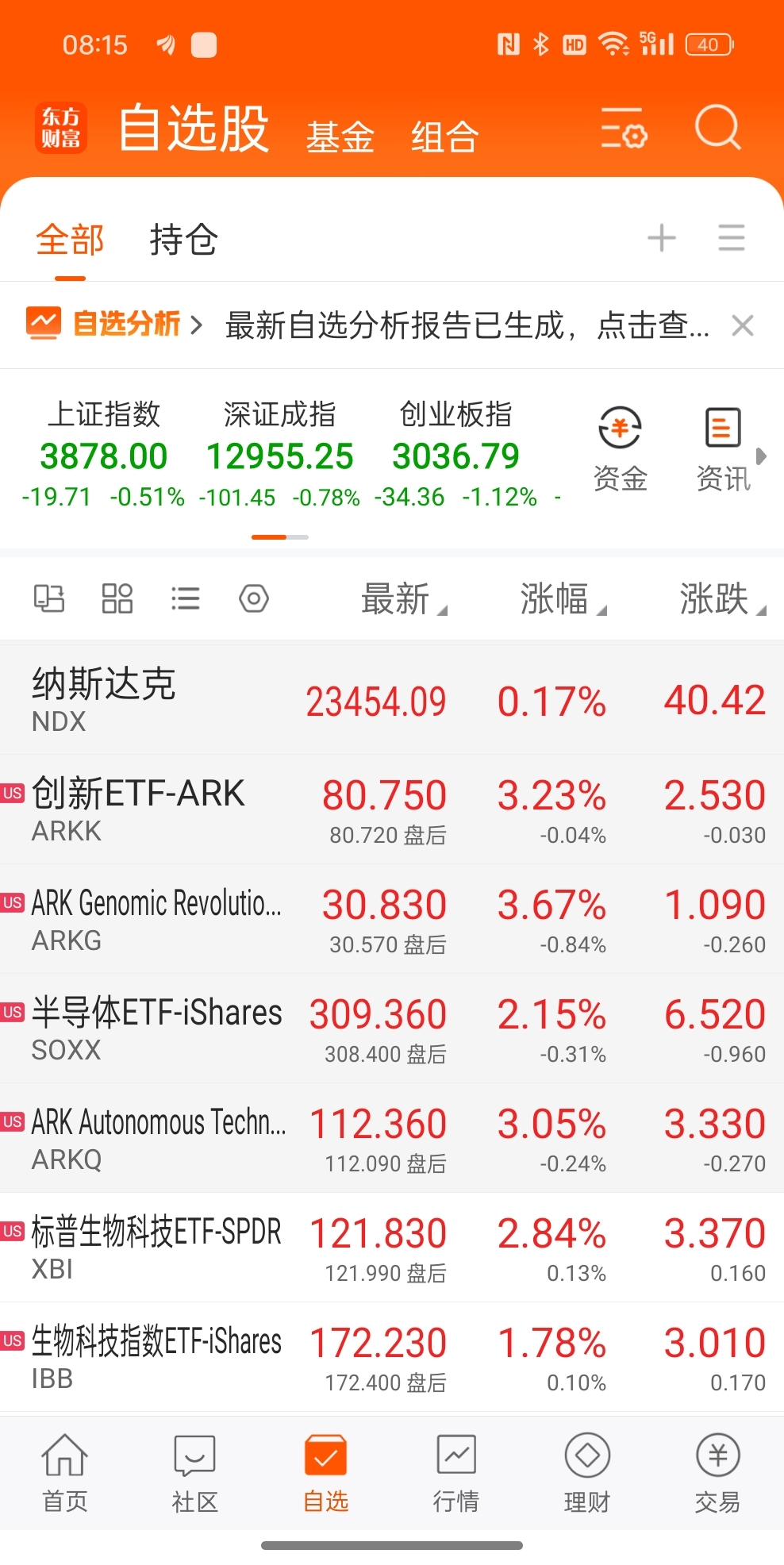Image resolution: width=784 pixels, height=1565 pixels.
Task: Open watchlist settings icon in header
Action: click(624, 129)
